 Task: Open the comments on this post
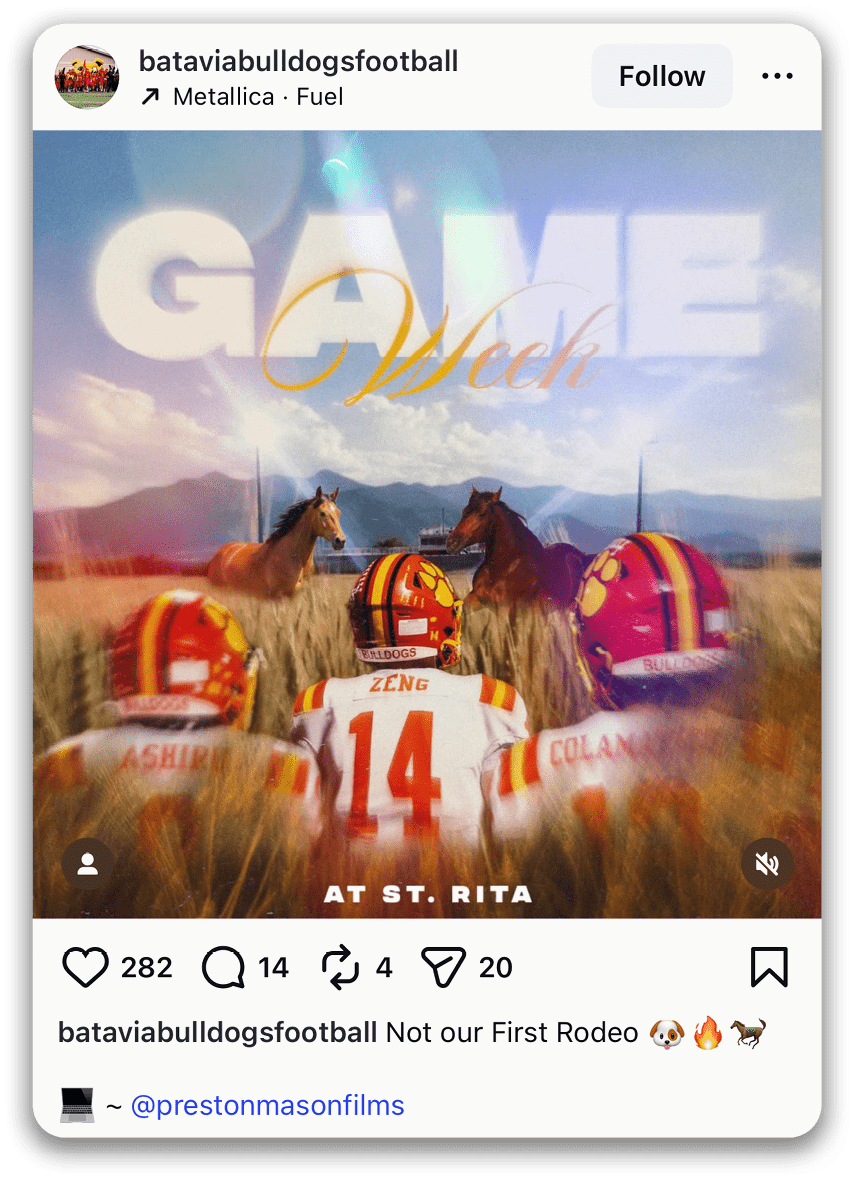click(x=222, y=967)
